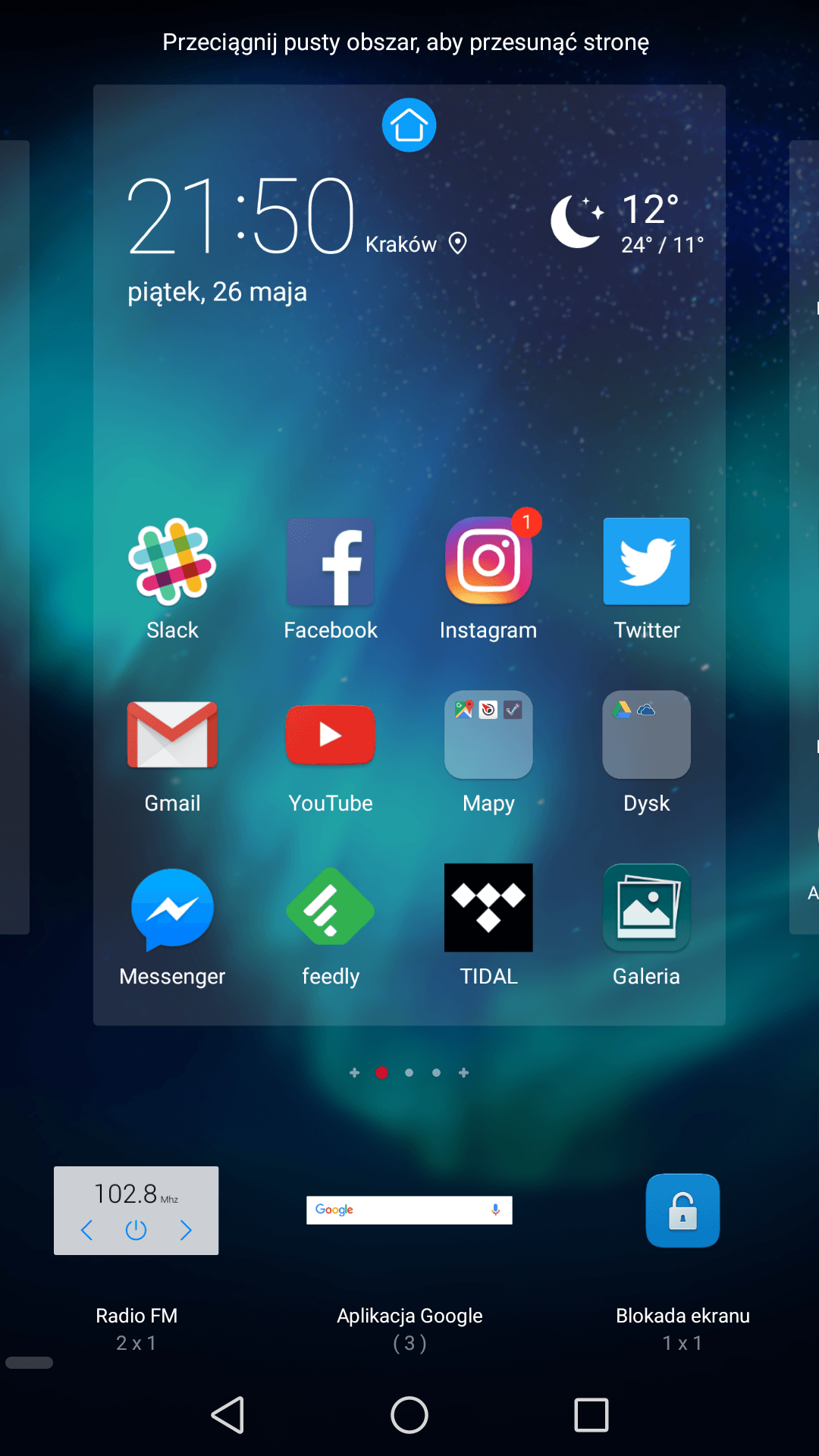Add a new page at the right end
This screenshot has height=1456, width=819.
[x=464, y=1072]
